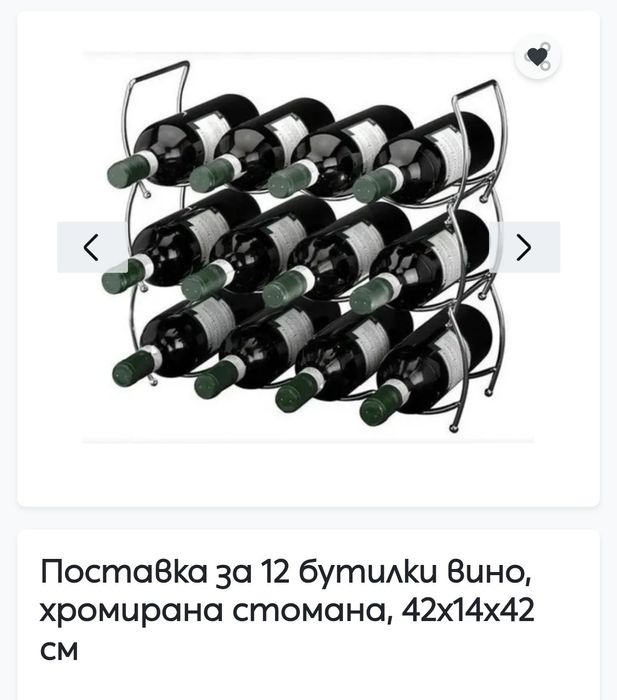Viewport: 617px width, 700px height.
Task: Add the wine rack to favorites
Action: (x=538, y=57)
